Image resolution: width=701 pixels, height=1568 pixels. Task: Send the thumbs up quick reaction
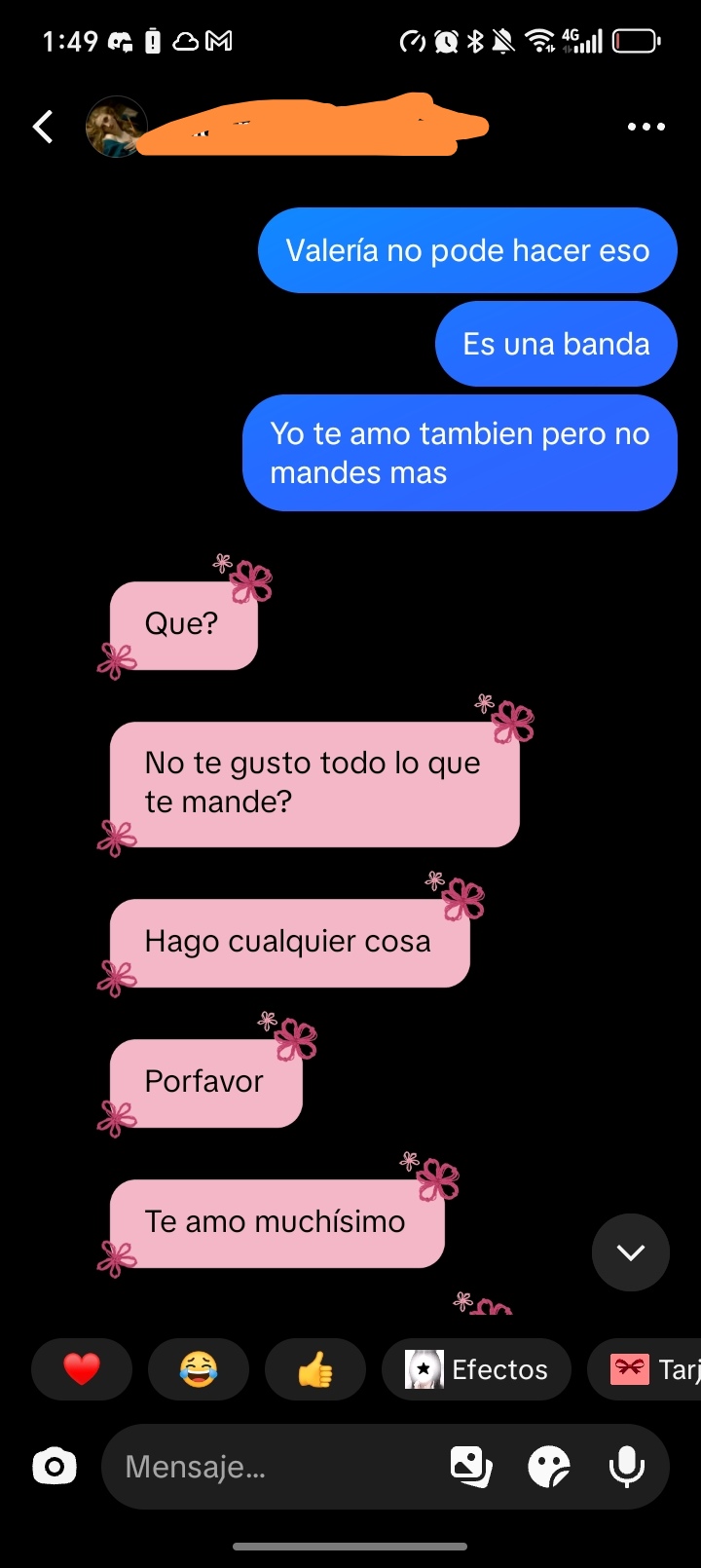[x=315, y=1369]
